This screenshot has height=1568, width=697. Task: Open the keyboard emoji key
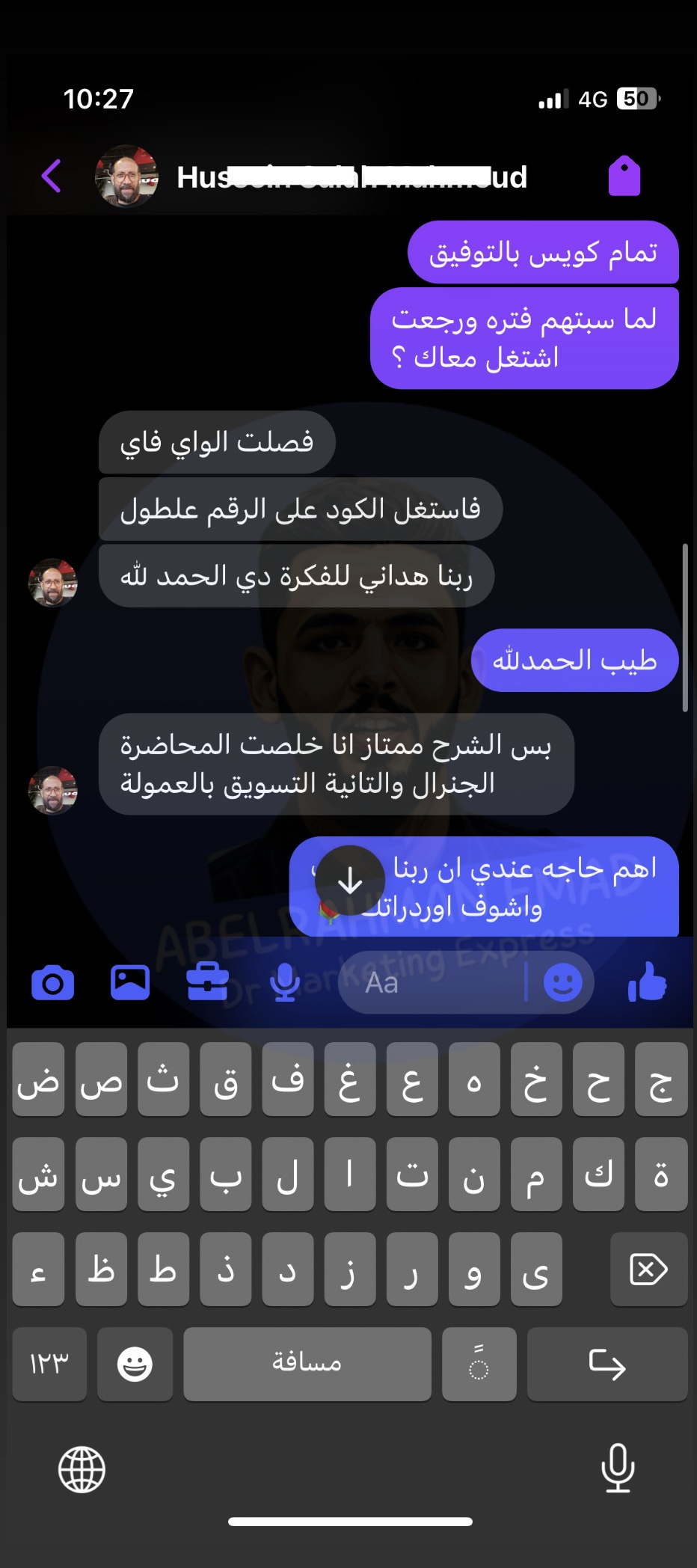click(135, 1364)
